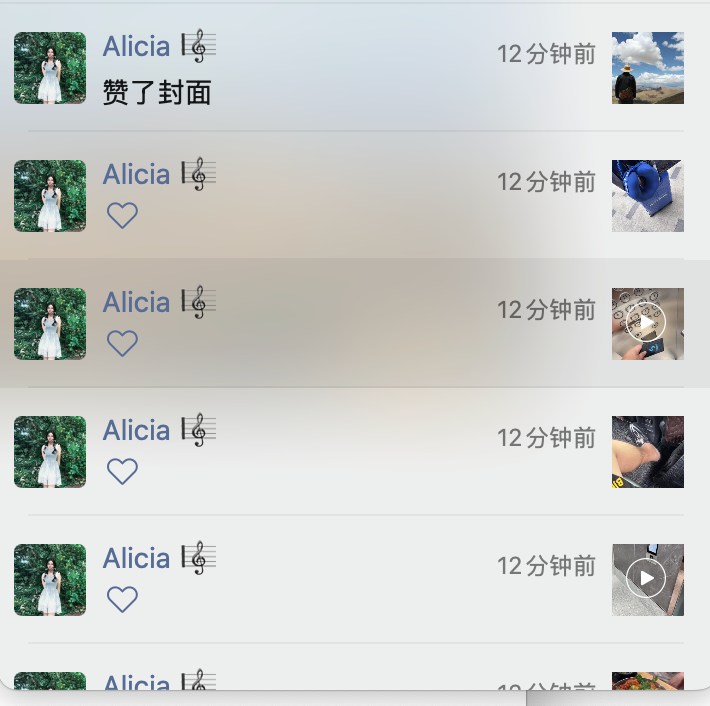Screen dimensions: 710x706
Task: View Alicia's avatar beside "赞了封面"
Action: (x=50, y=68)
